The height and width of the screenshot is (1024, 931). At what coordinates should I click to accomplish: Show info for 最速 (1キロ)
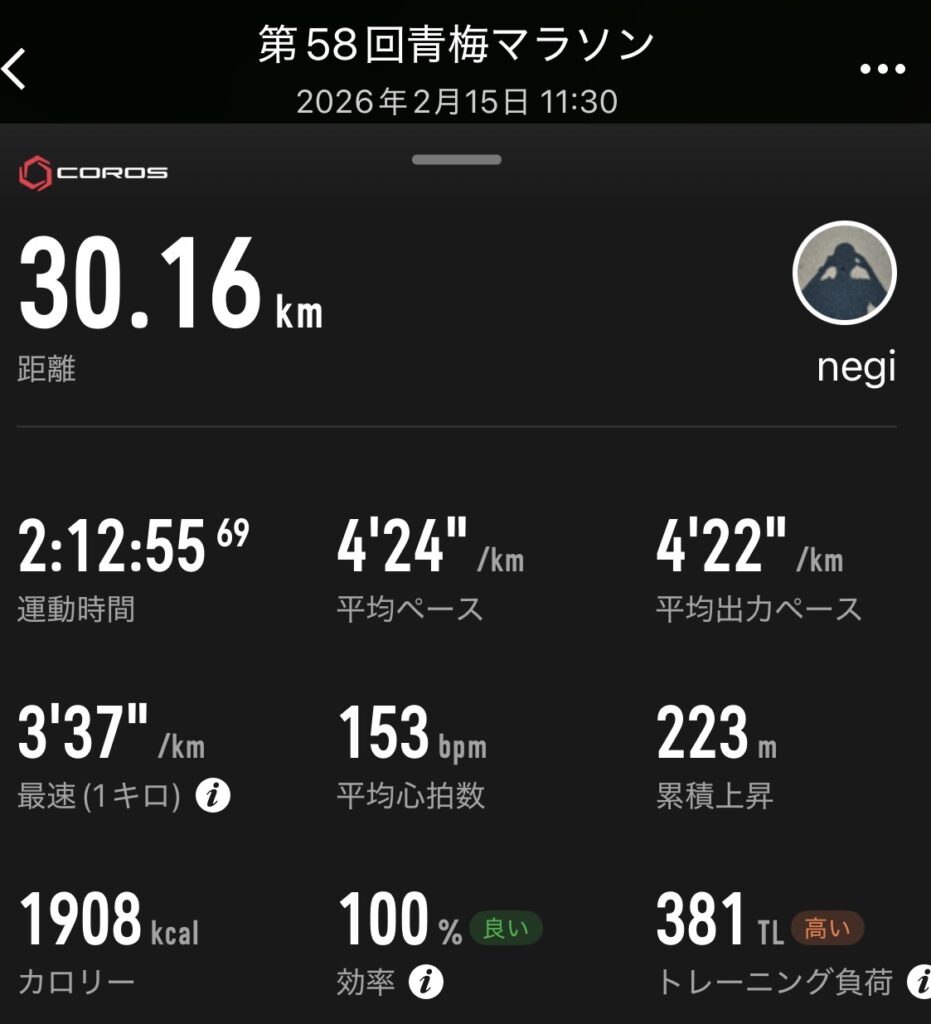click(x=212, y=796)
